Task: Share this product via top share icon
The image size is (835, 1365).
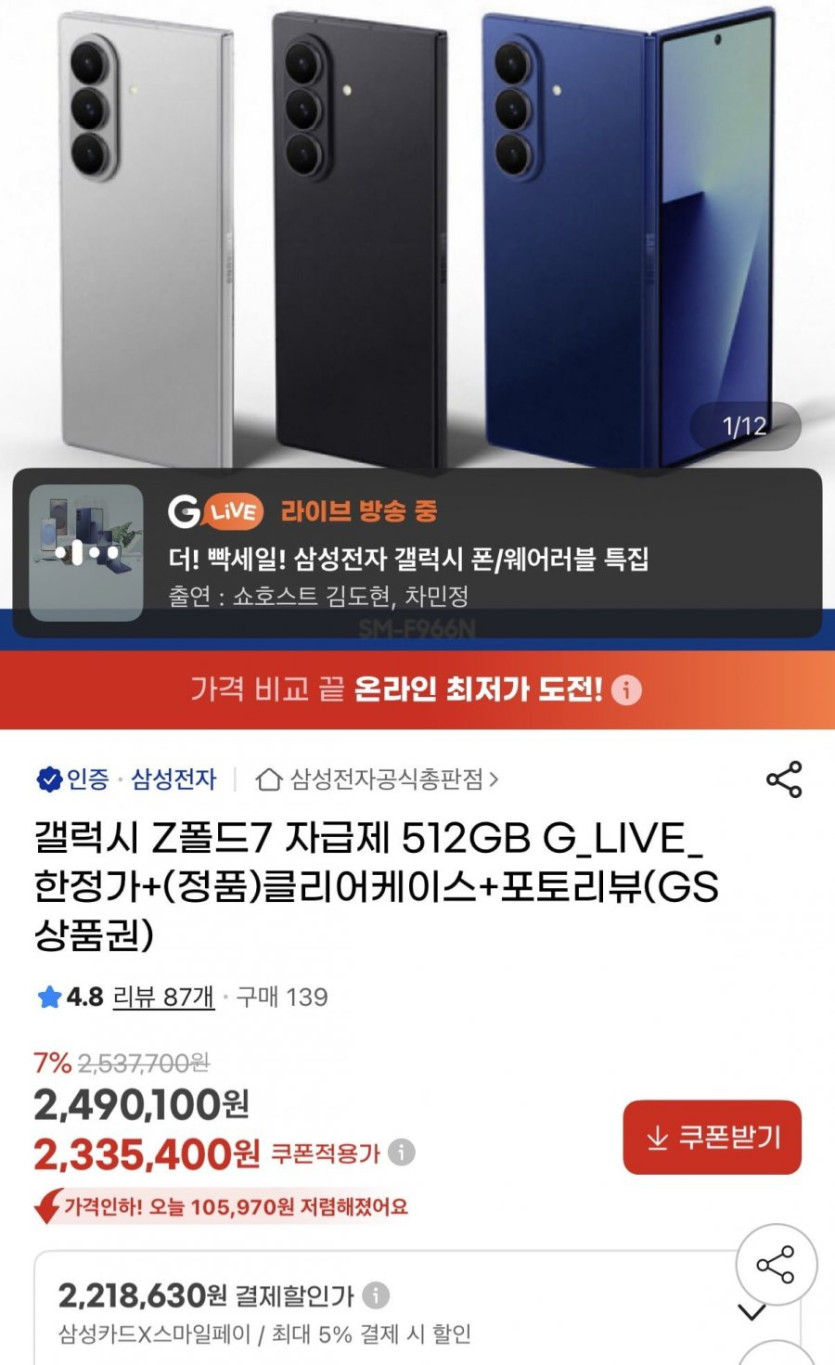Action: click(x=783, y=779)
